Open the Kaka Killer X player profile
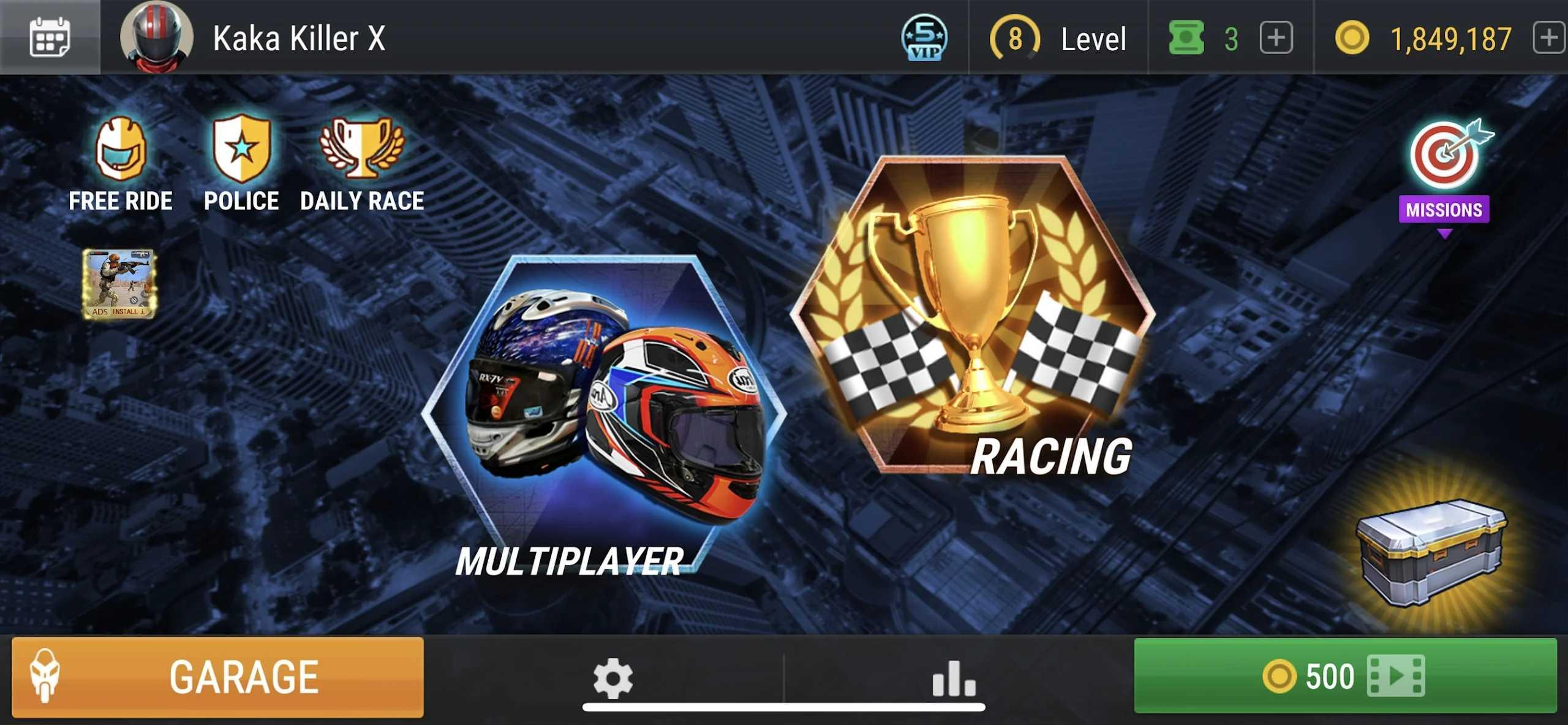This screenshot has width=1568, height=725. pyautogui.click(x=157, y=37)
